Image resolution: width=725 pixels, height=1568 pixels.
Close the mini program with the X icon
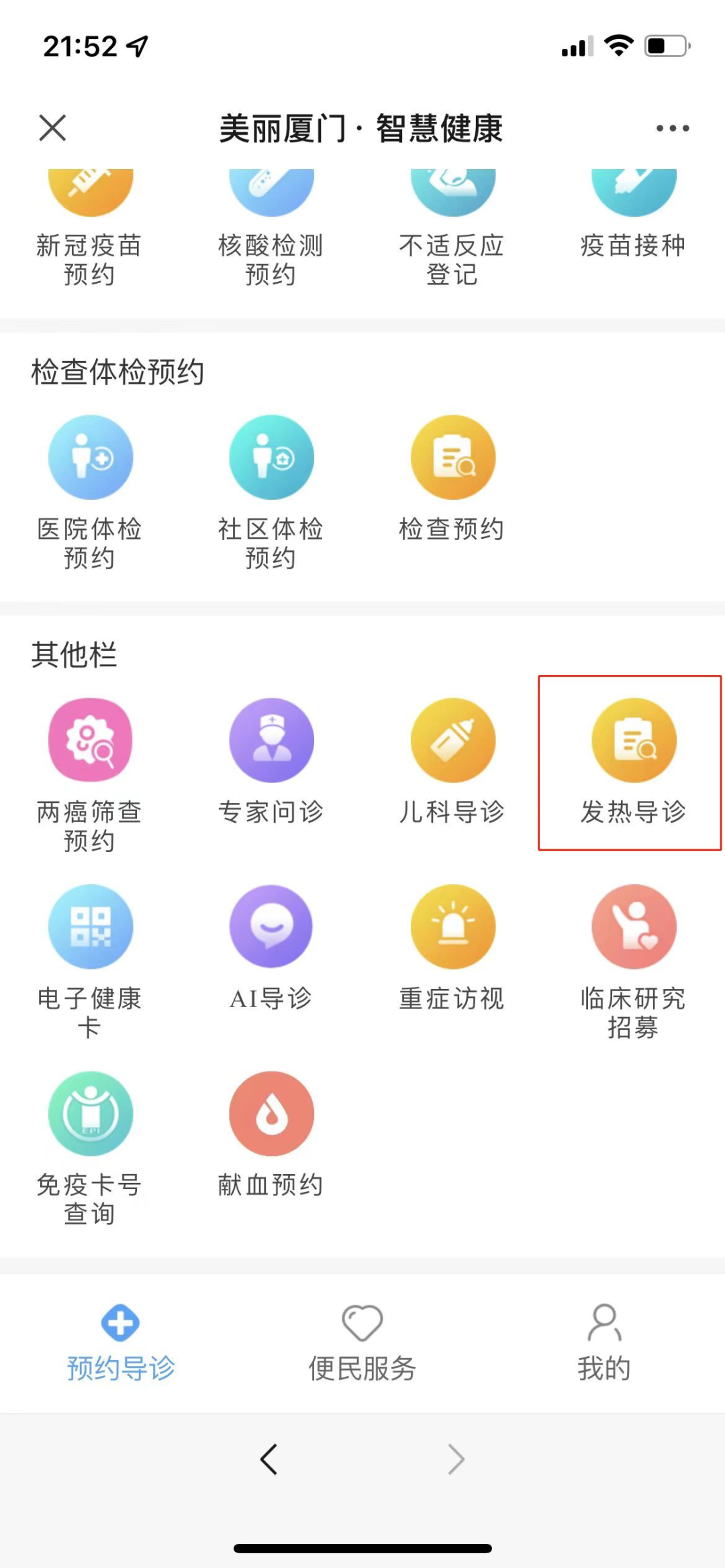[x=52, y=127]
